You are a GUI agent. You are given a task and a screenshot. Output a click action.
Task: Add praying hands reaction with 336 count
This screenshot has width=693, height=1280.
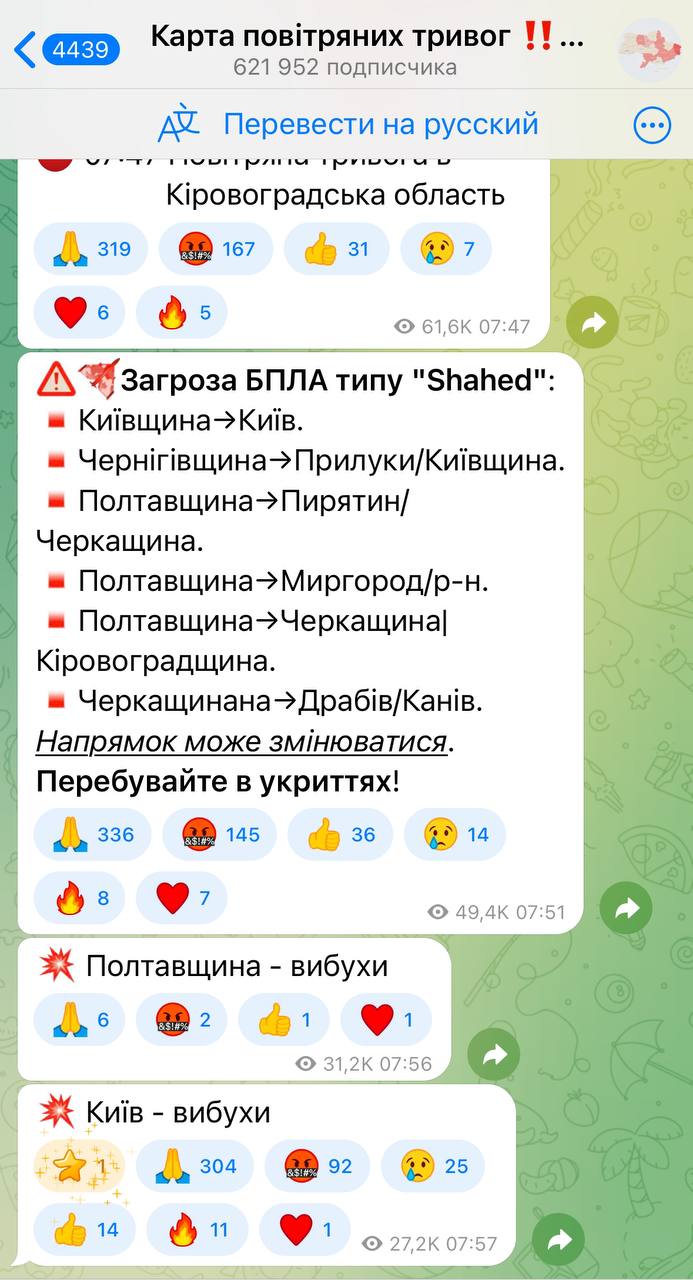click(x=92, y=834)
